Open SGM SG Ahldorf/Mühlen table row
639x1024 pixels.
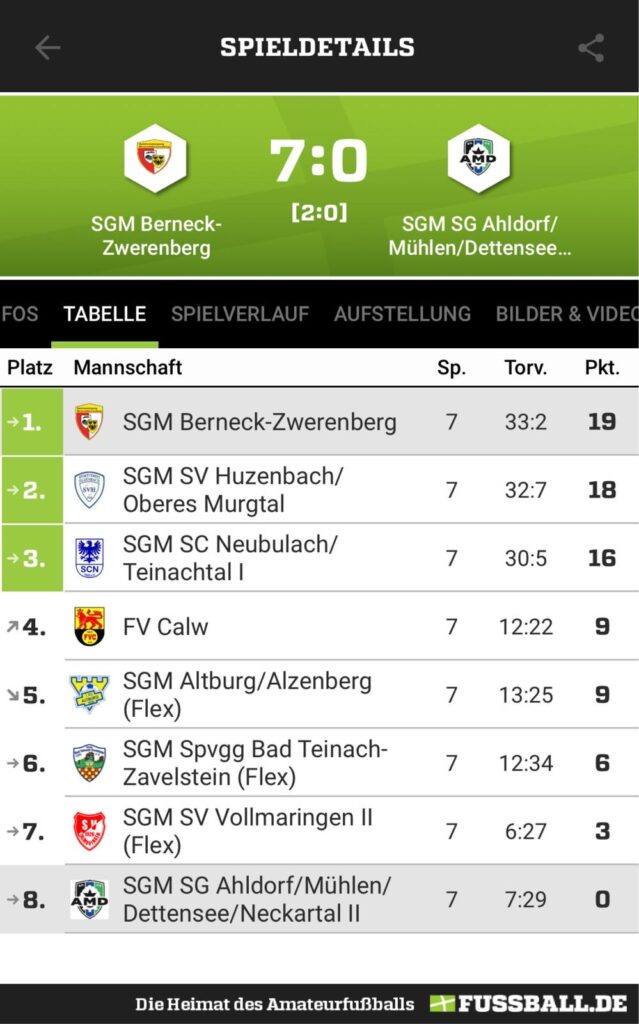click(256, 899)
